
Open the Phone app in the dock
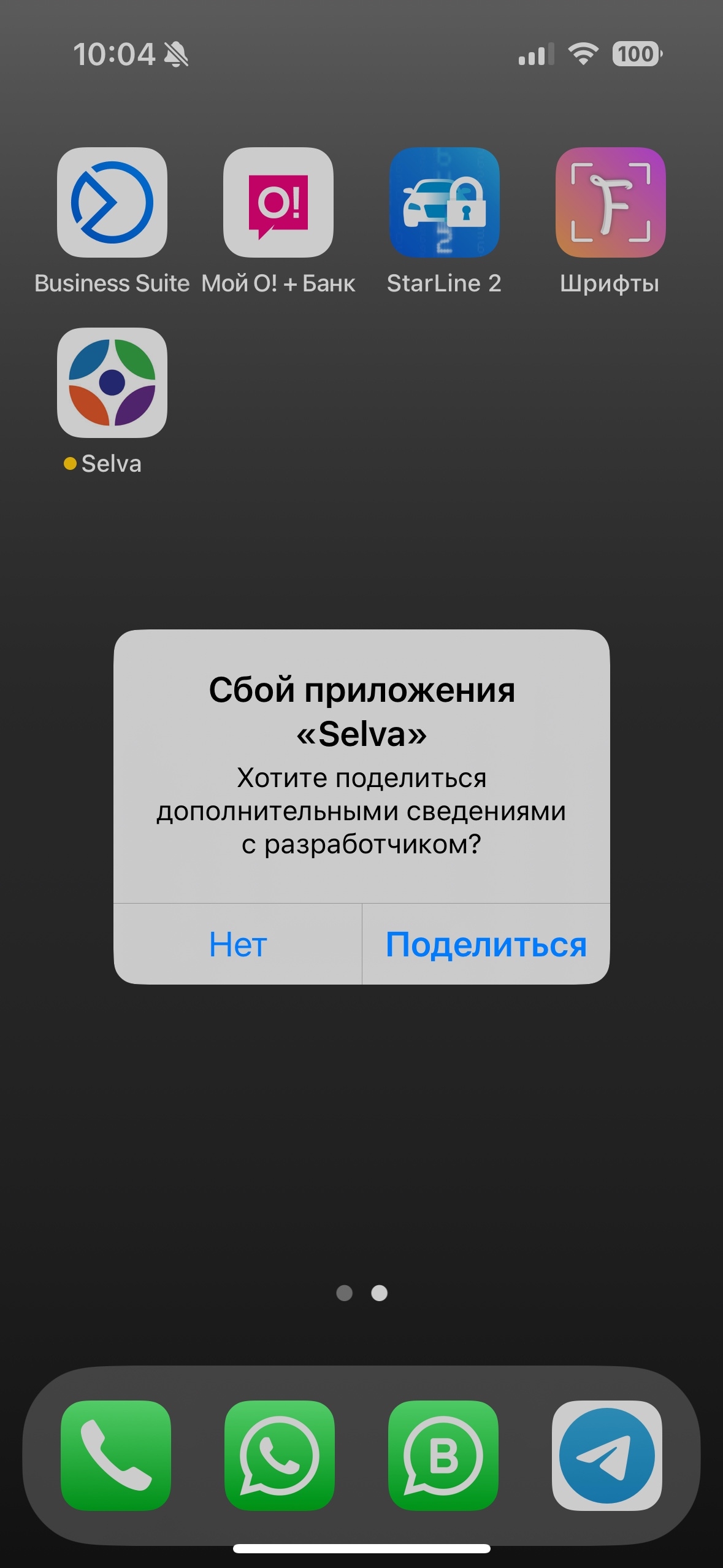click(x=116, y=1455)
